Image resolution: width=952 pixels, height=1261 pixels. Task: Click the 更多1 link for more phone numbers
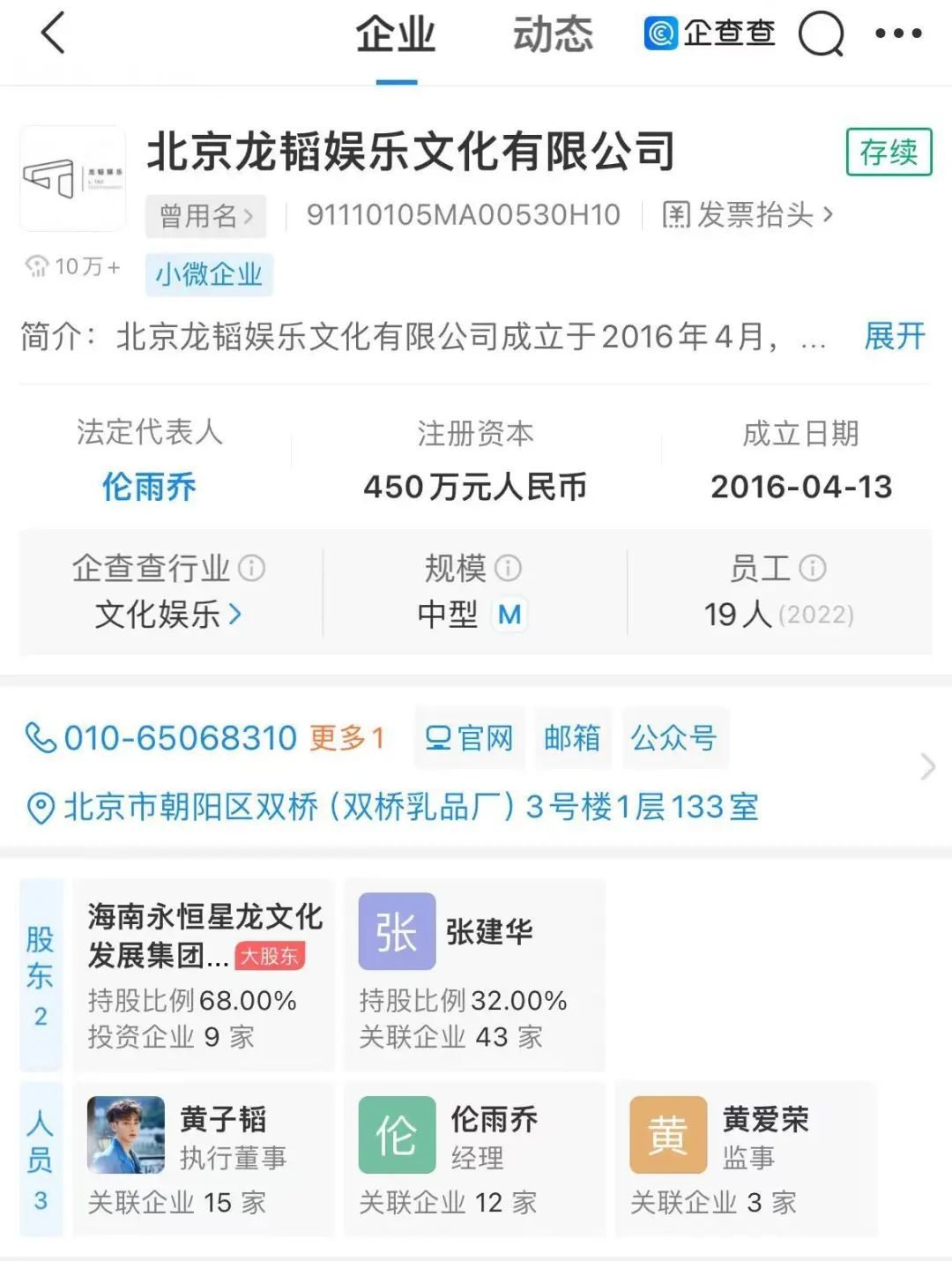coord(346,739)
